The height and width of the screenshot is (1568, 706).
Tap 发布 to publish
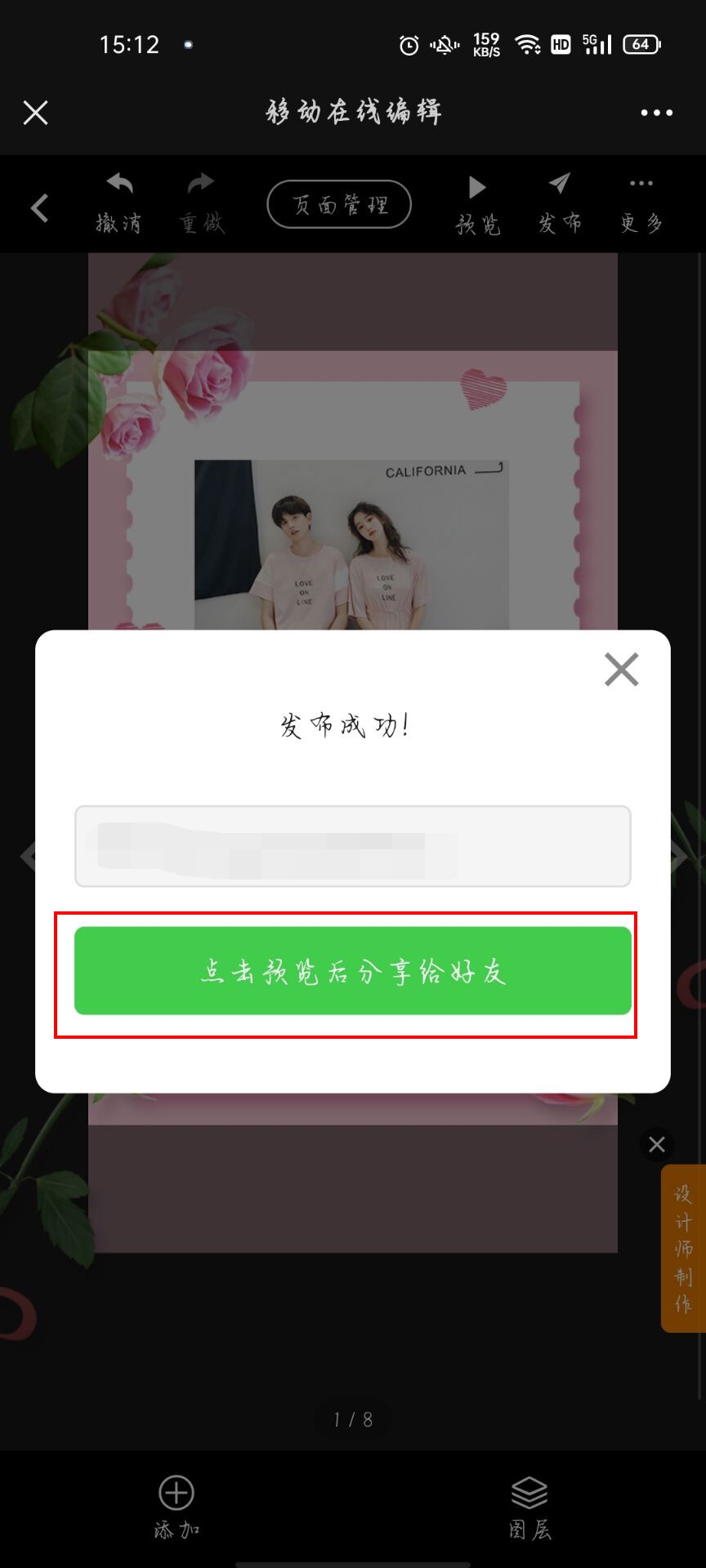tap(560, 203)
